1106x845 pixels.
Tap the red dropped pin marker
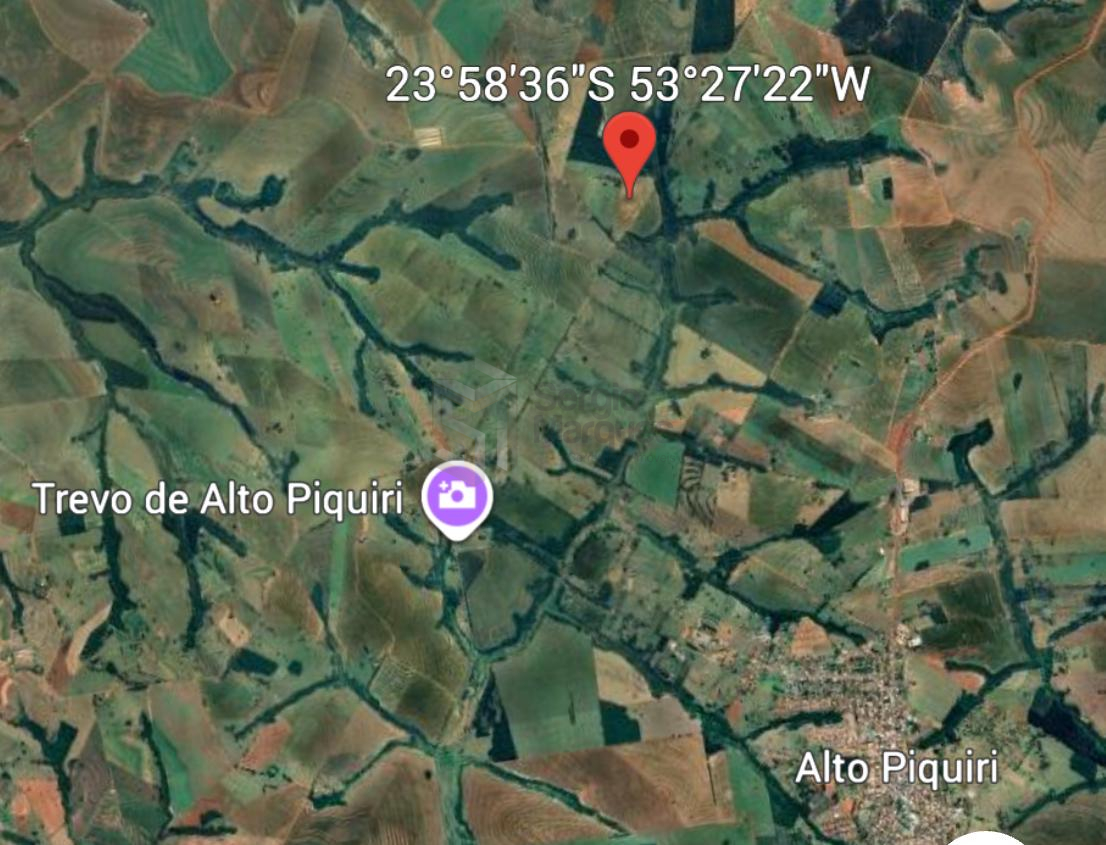[x=631, y=146]
